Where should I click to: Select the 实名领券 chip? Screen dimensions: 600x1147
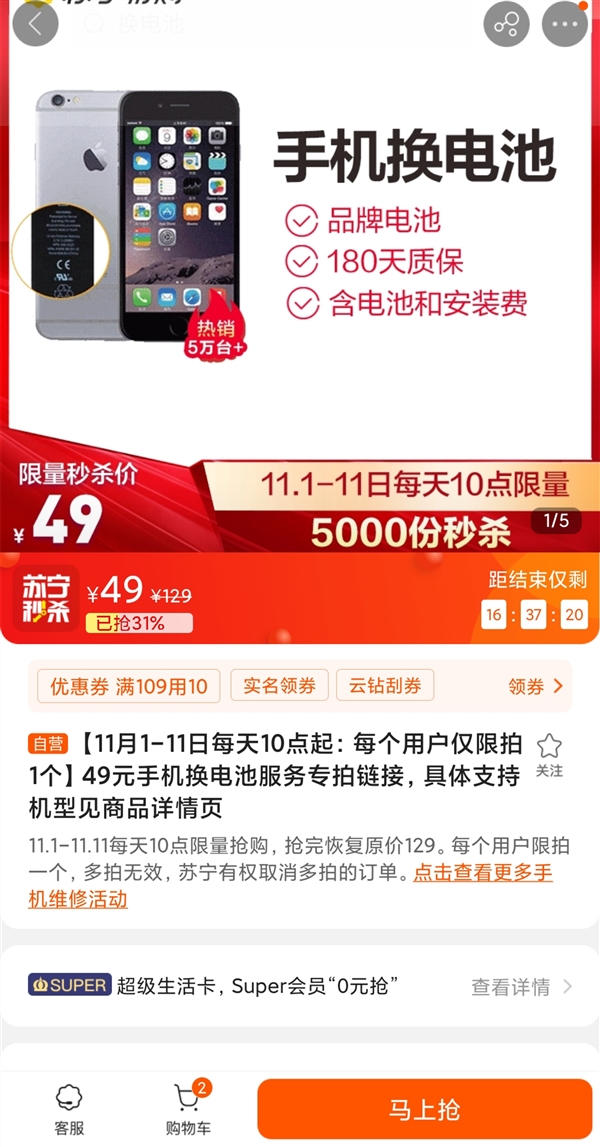point(279,686)
